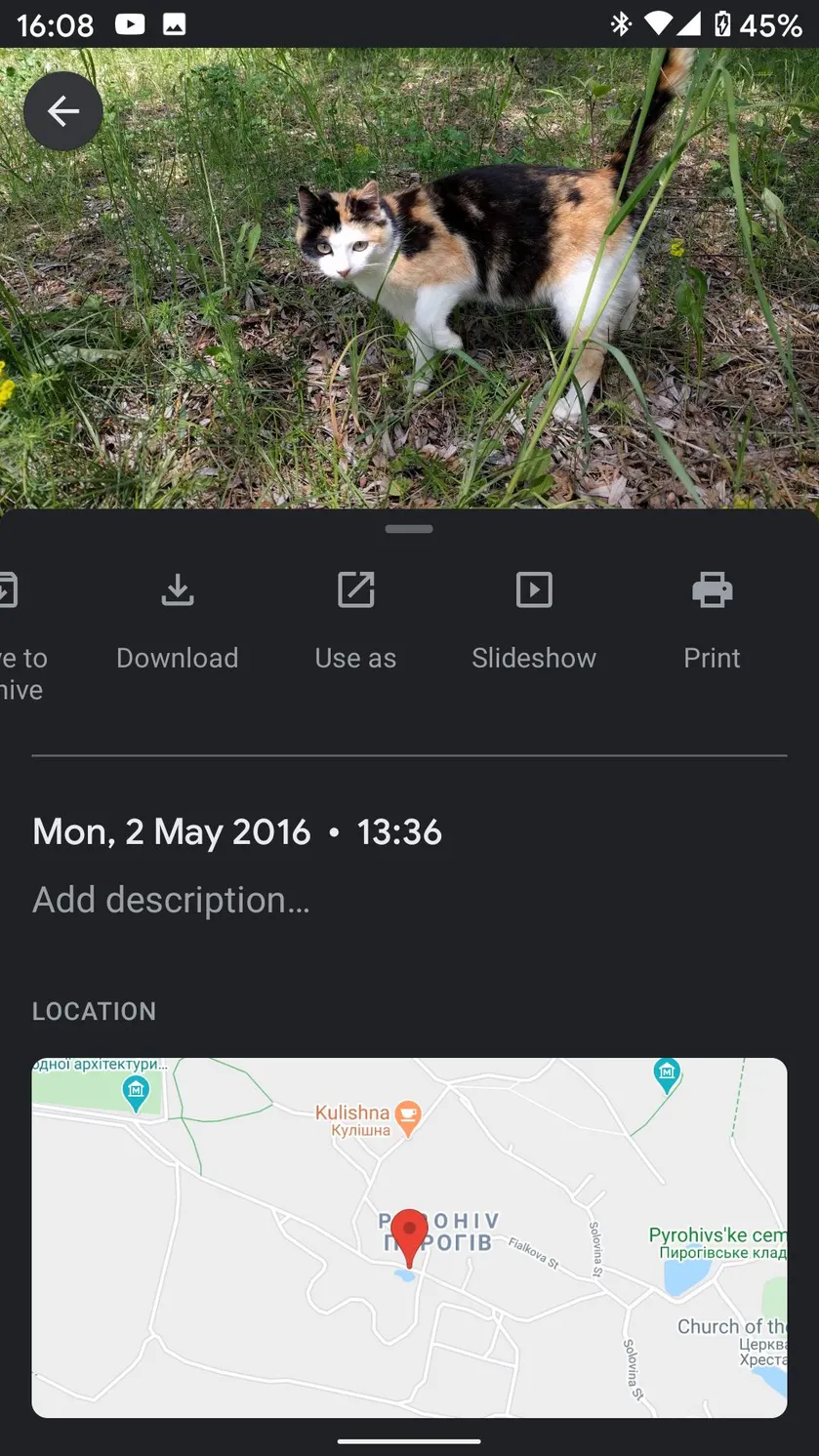Open the location map of Pyrohiv
Image resolution: width=819 pixels, height=1456 pixels.
pos(409,1237)
